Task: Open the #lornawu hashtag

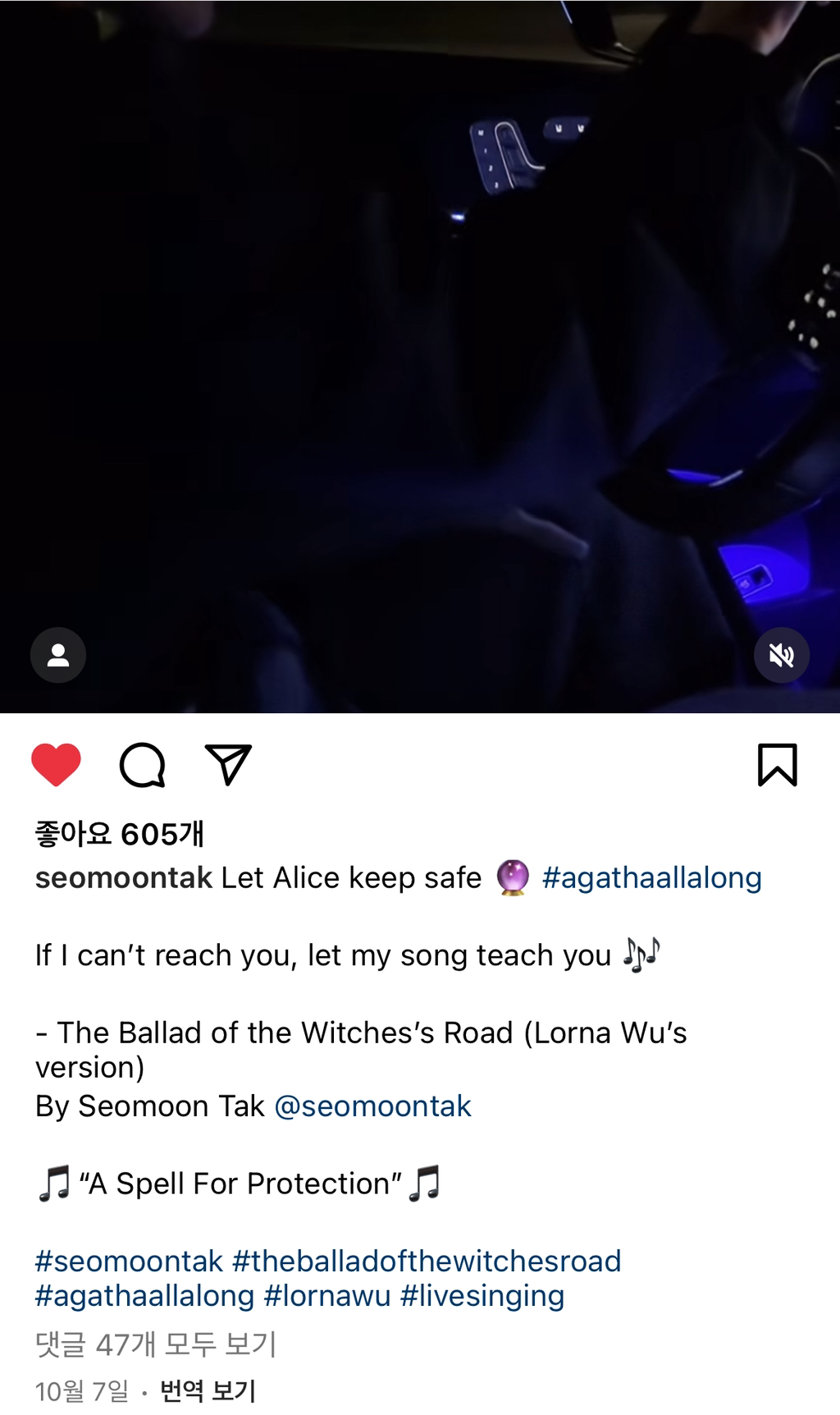Action: pos(327,1296)
